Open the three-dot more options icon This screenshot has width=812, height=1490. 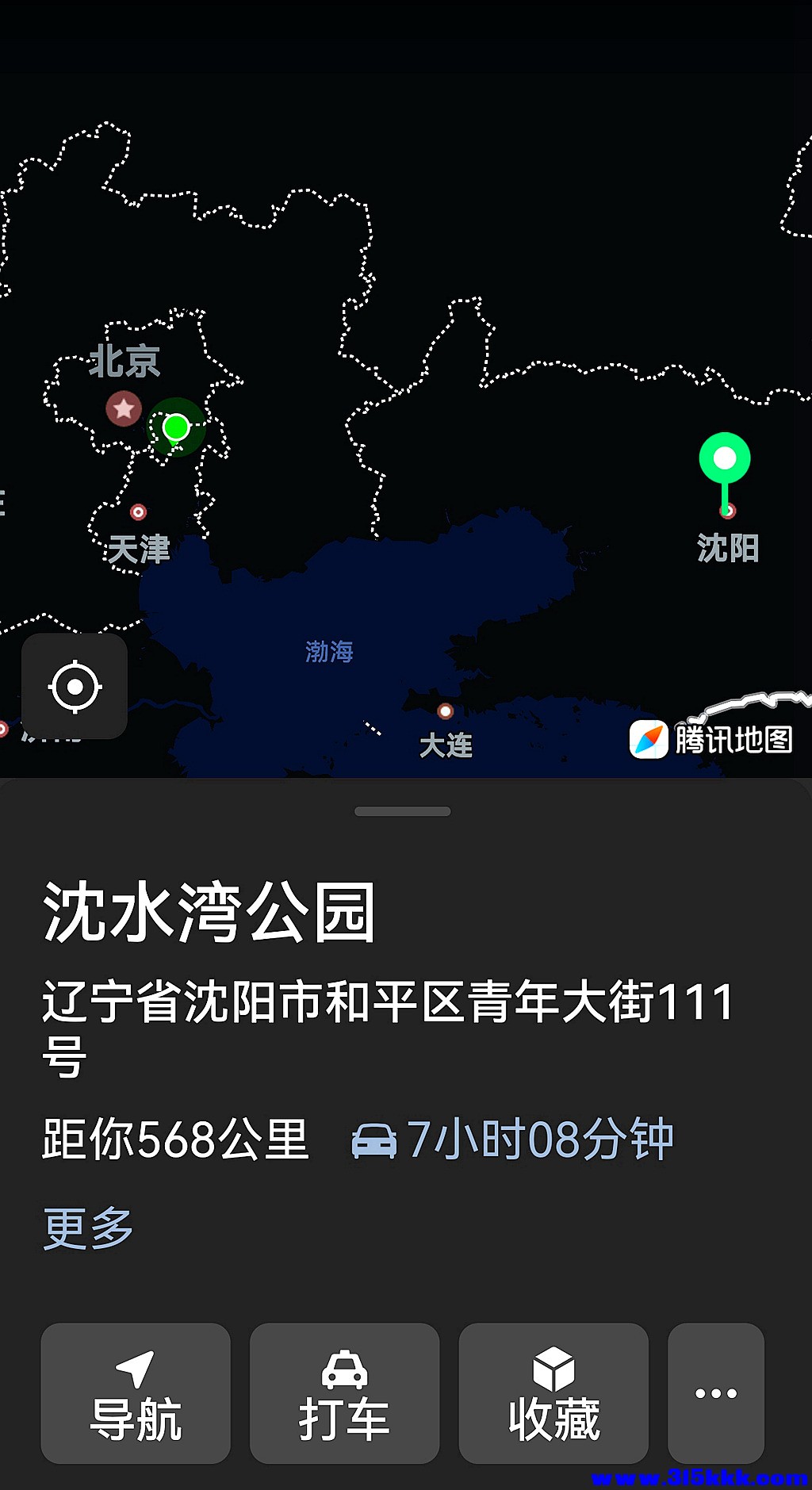[714, 1393]
